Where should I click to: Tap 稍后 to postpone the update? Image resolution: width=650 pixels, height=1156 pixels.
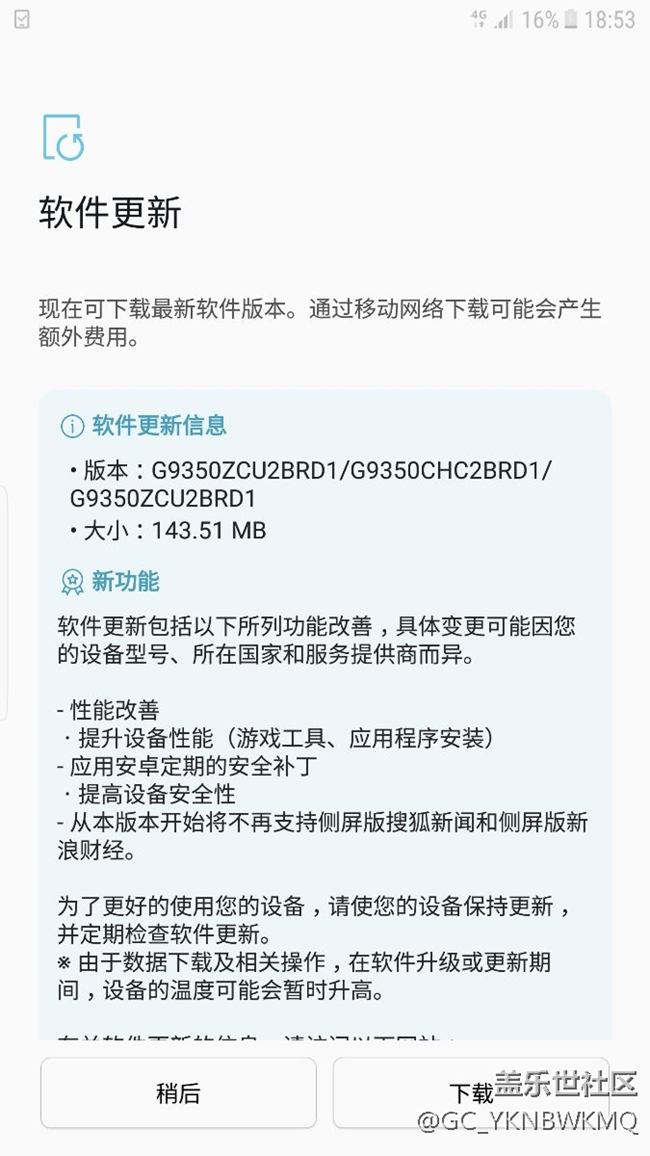coord(178,1093)
